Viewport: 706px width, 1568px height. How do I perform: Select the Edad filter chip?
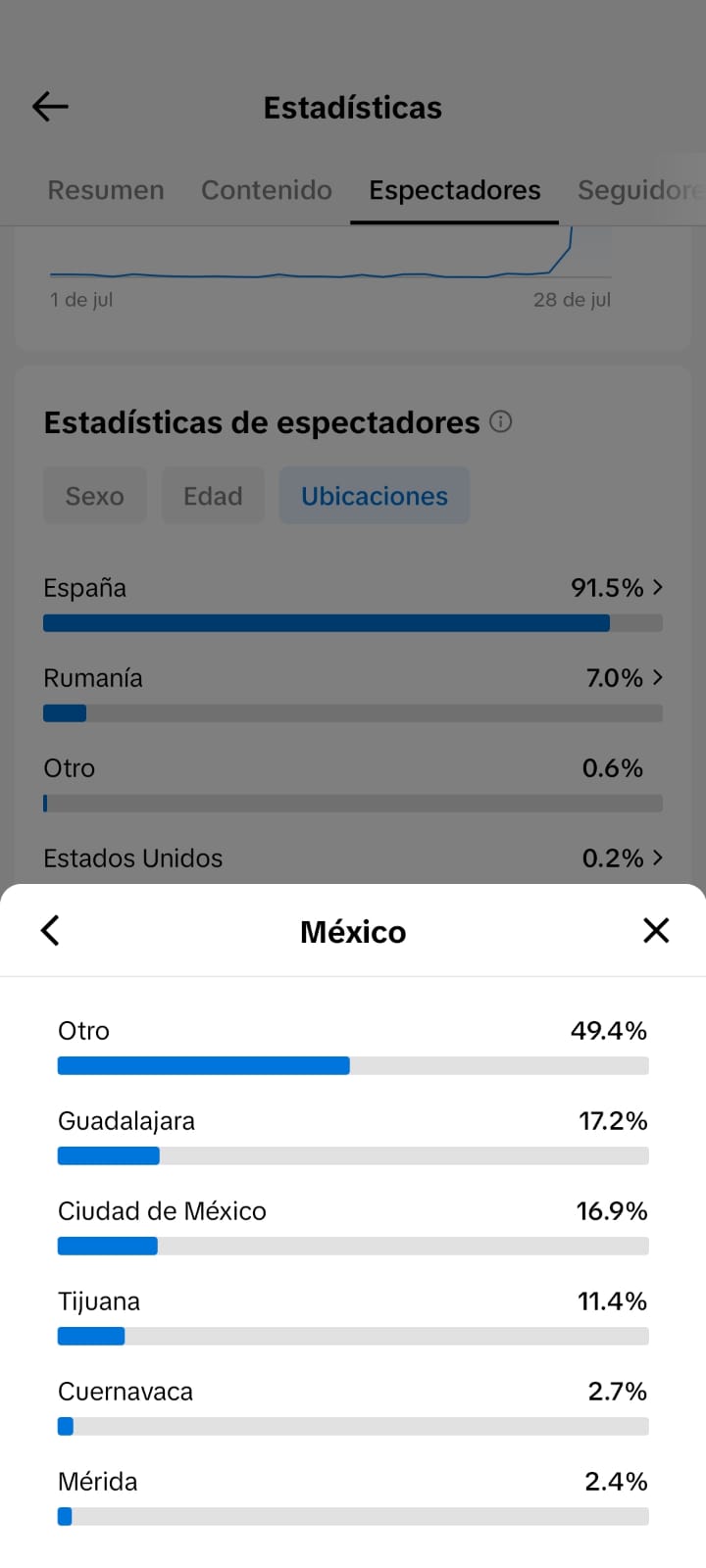point(213,496)
